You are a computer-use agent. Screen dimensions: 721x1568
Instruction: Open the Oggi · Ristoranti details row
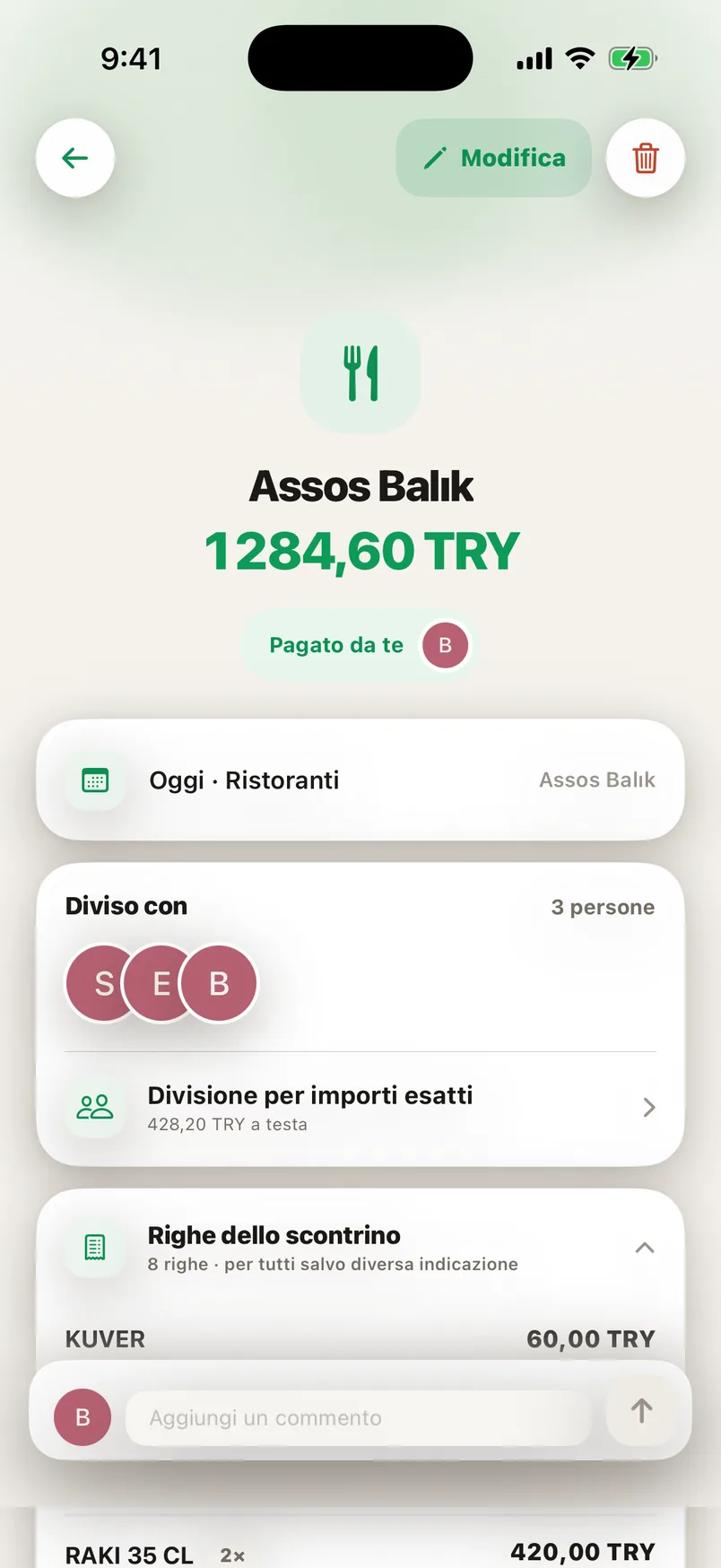click(x=360, y=780)
